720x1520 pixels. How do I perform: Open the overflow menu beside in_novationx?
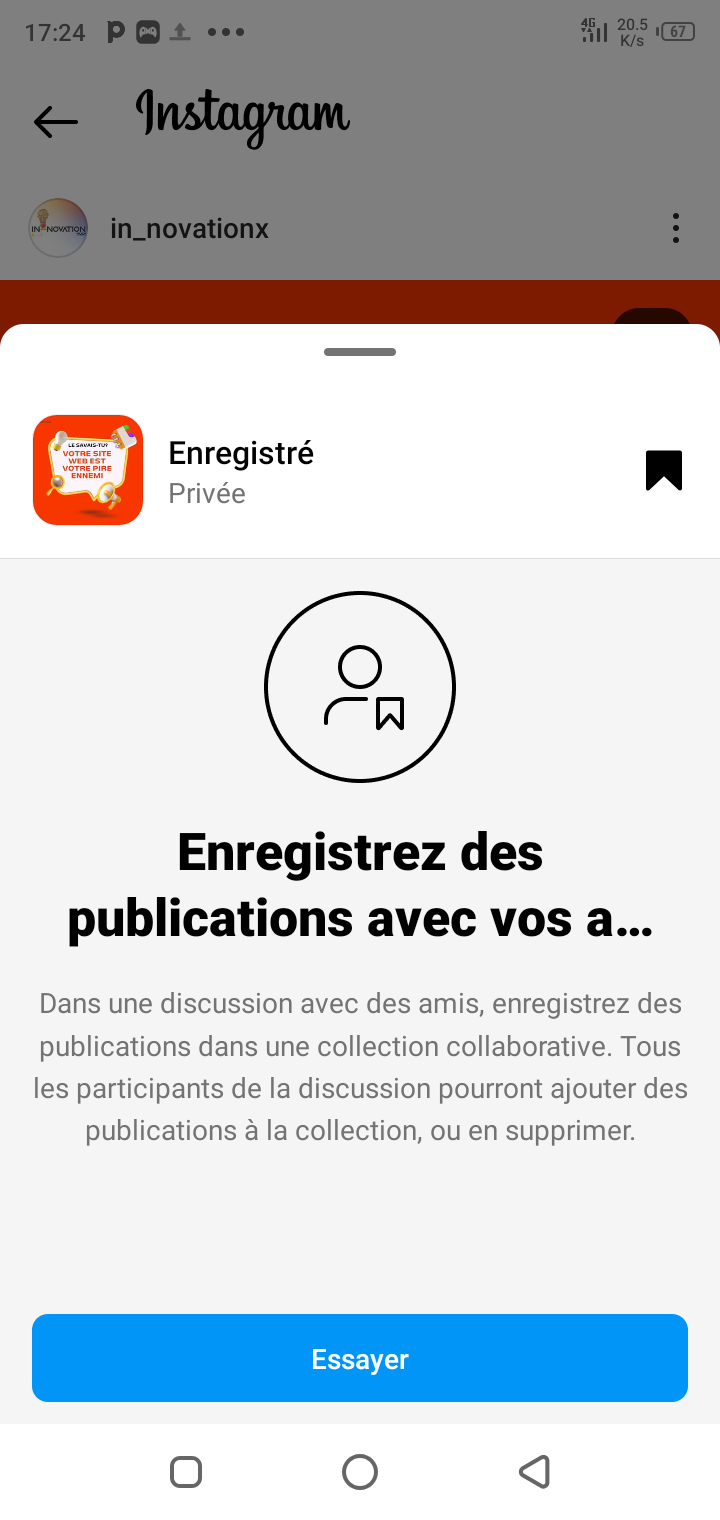[676, 228]
